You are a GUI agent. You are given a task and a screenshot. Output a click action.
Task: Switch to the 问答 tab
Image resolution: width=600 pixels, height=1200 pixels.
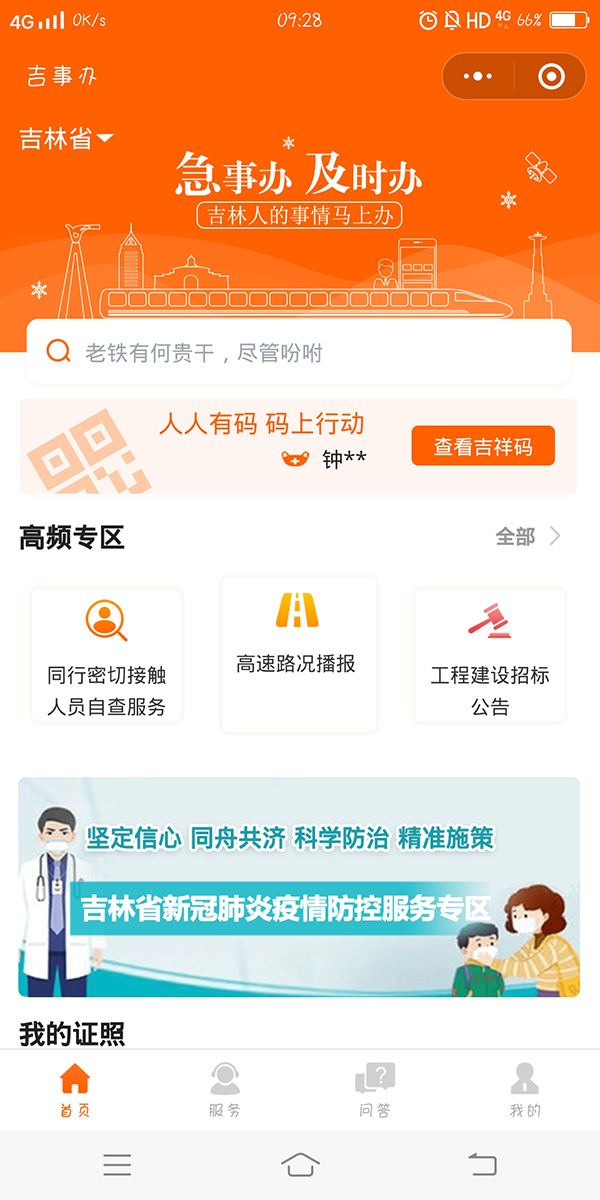point(375,1090)
